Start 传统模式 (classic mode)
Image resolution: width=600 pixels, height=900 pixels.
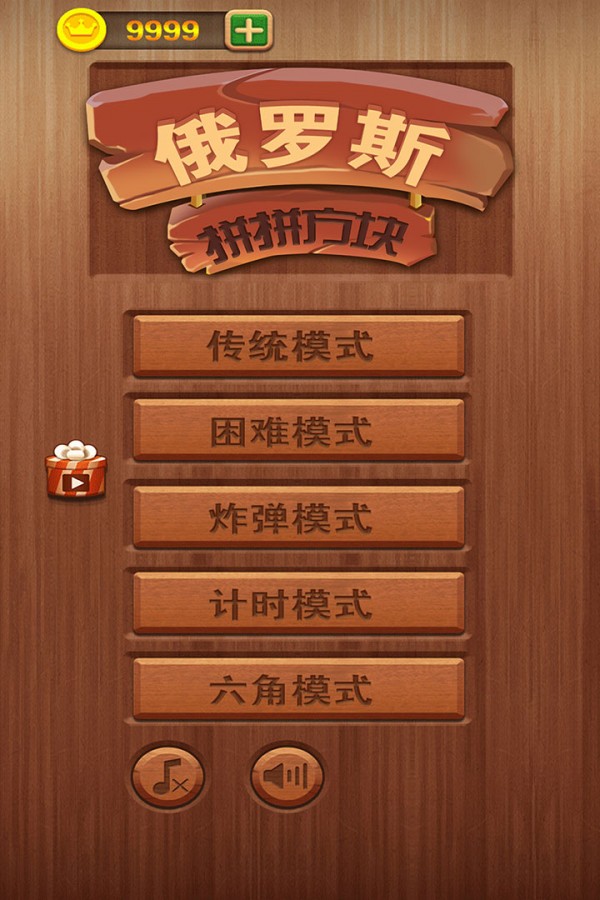pyautogui.click(x=298, y=346)
